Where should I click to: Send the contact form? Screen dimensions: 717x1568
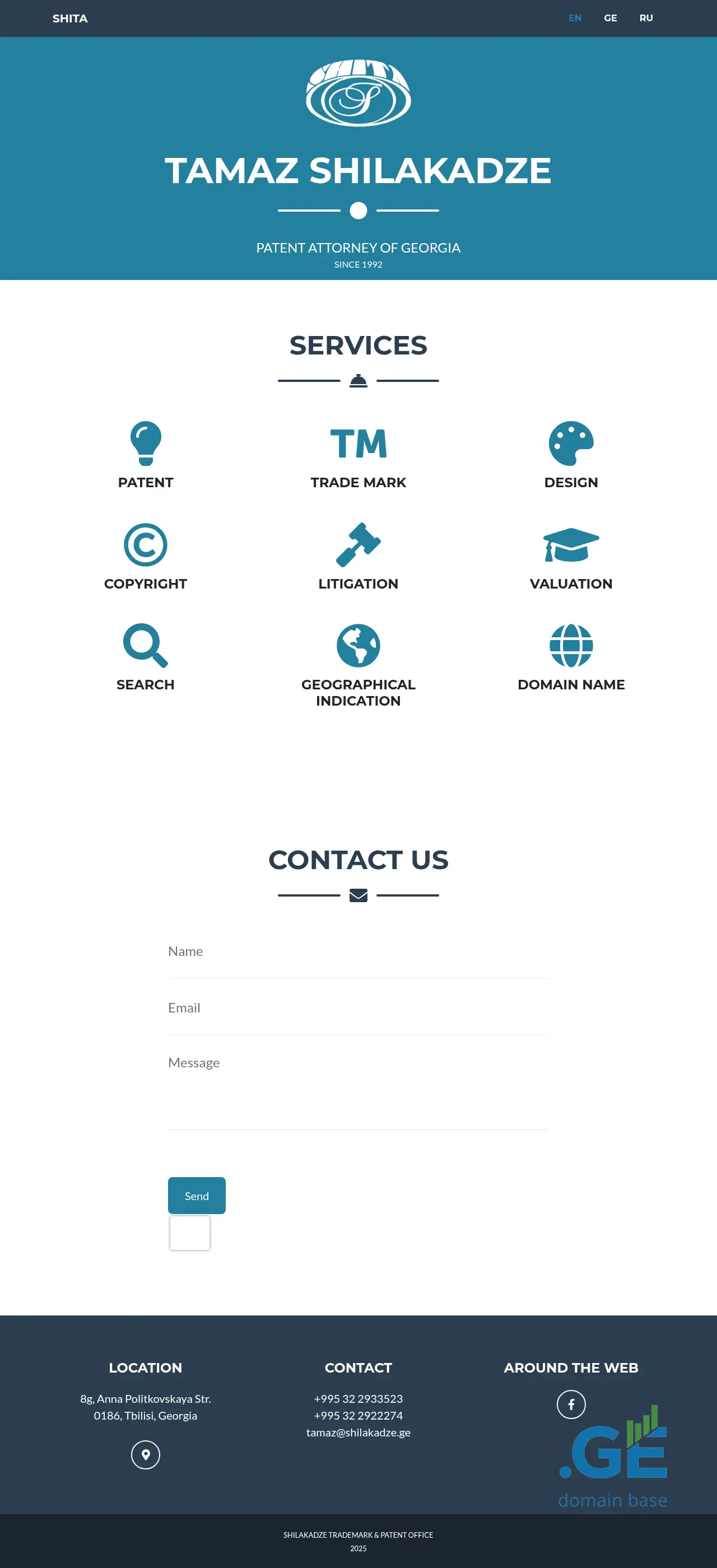tap(197, 1196)
